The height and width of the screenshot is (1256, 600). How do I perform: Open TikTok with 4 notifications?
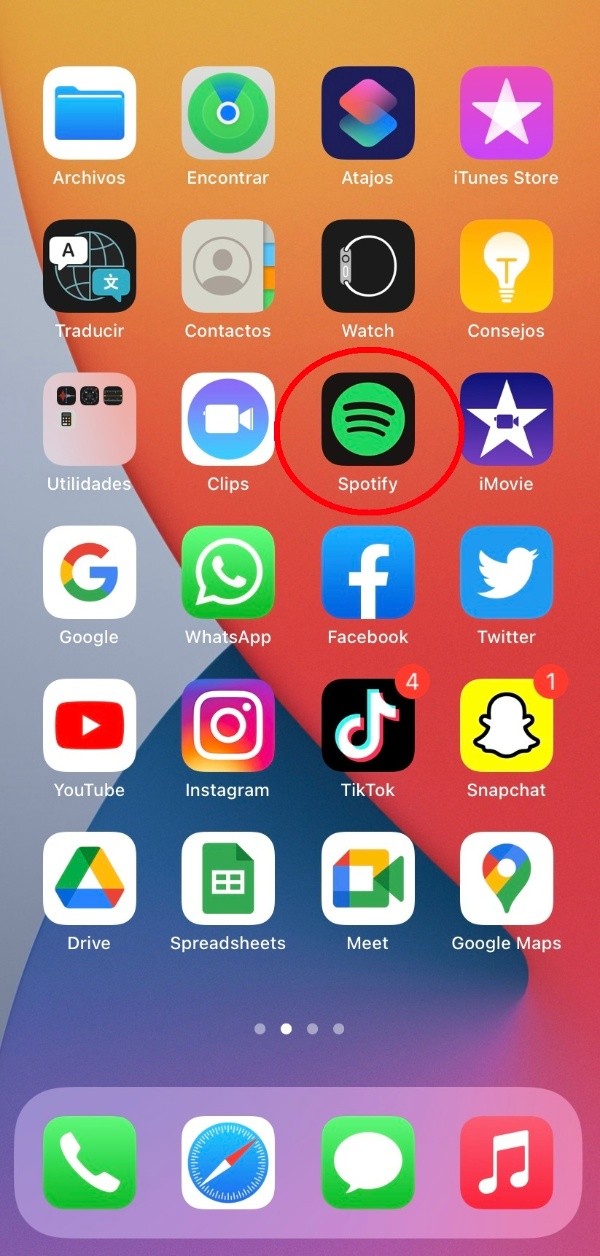(x=367, y=725)
